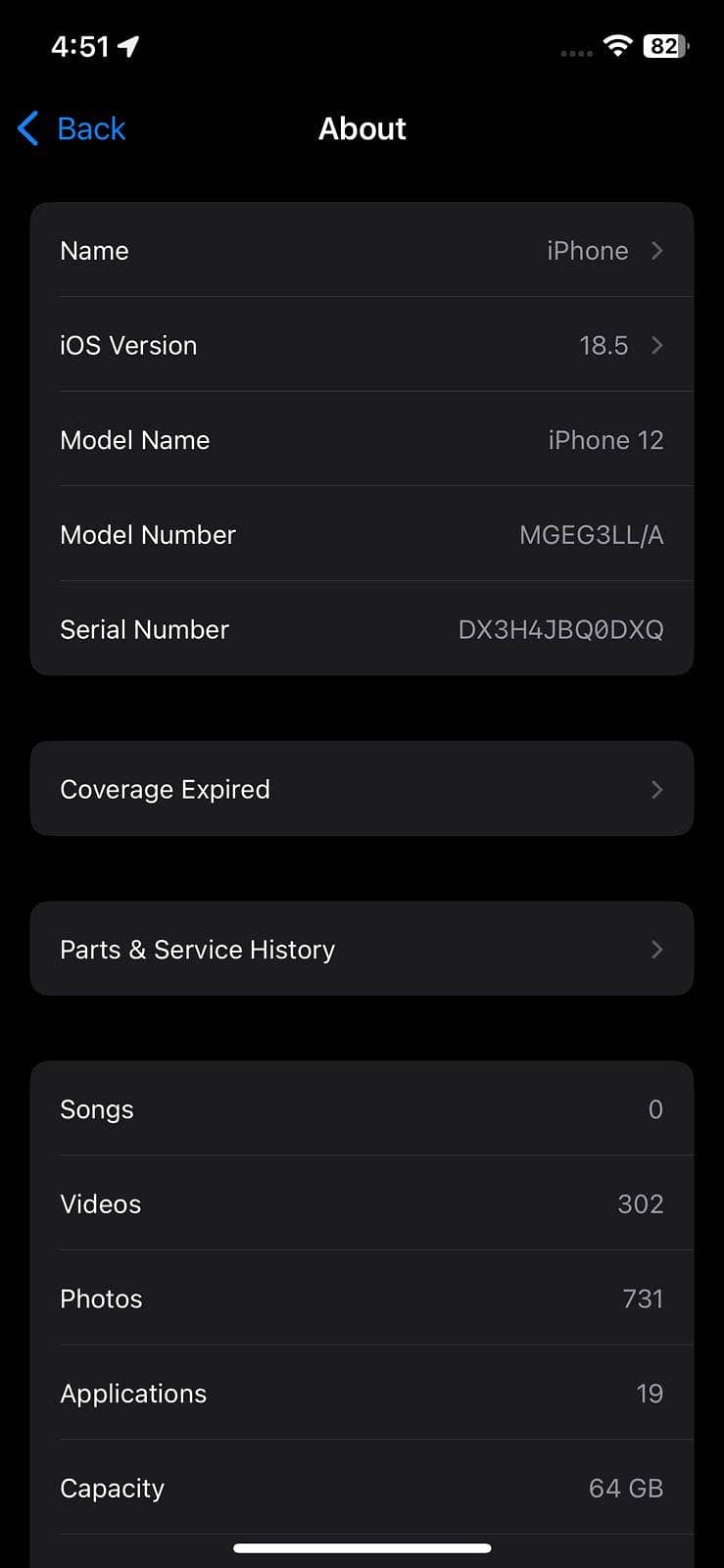This screenshot has width=724, height=1568.
Task: Open the Coverage Expired row
Action: pos(362,789)
